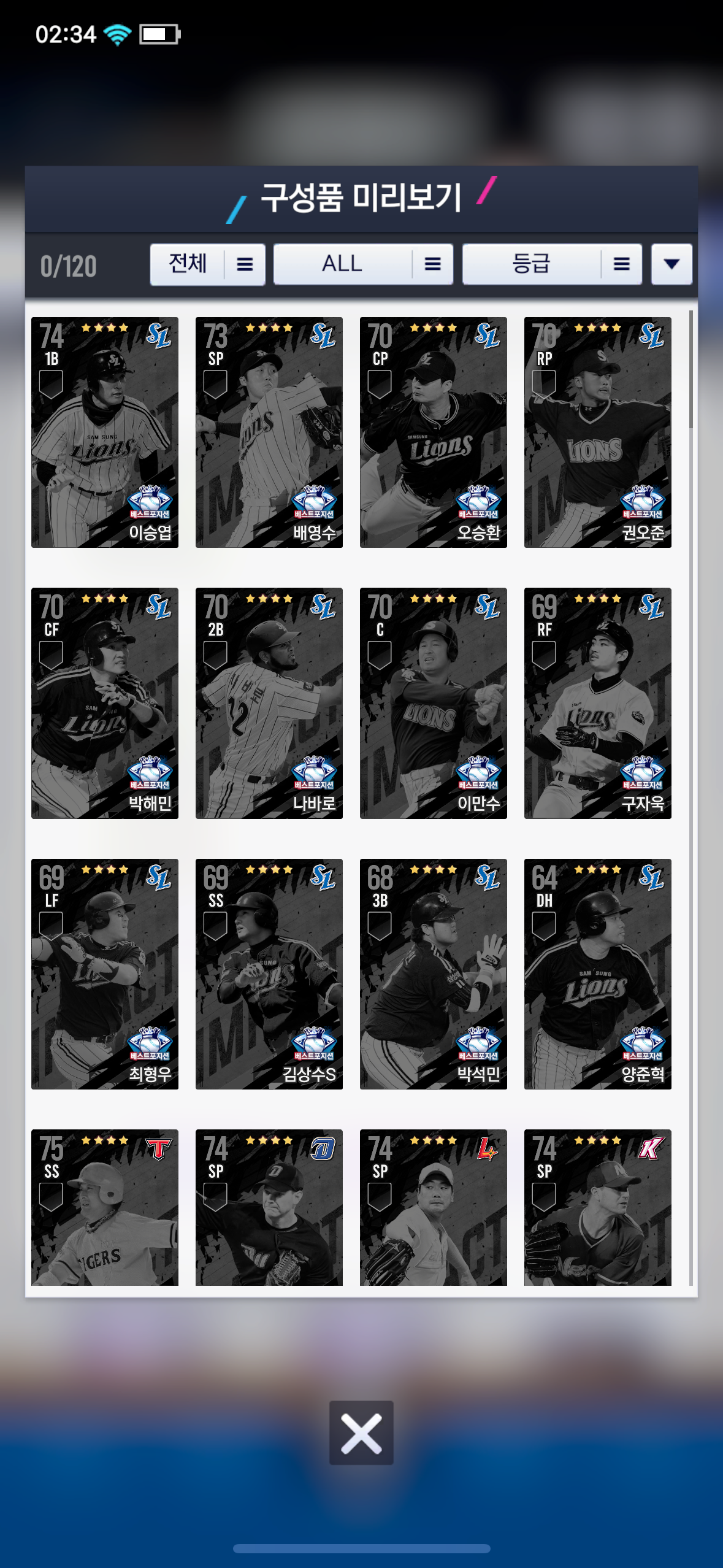723x1568 pixels.
Task: Close the 구성품 미리보기 popup
Action: pos(361,1432)
